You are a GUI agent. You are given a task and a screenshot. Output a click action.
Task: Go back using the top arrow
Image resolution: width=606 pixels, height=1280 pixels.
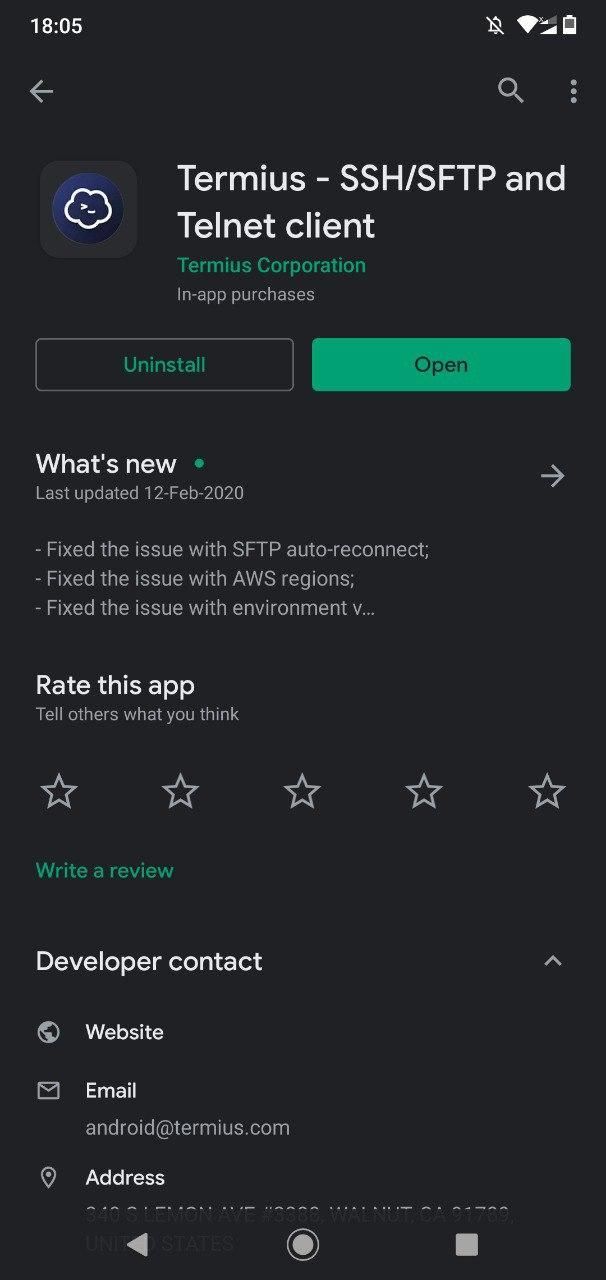tap(41, 92)
